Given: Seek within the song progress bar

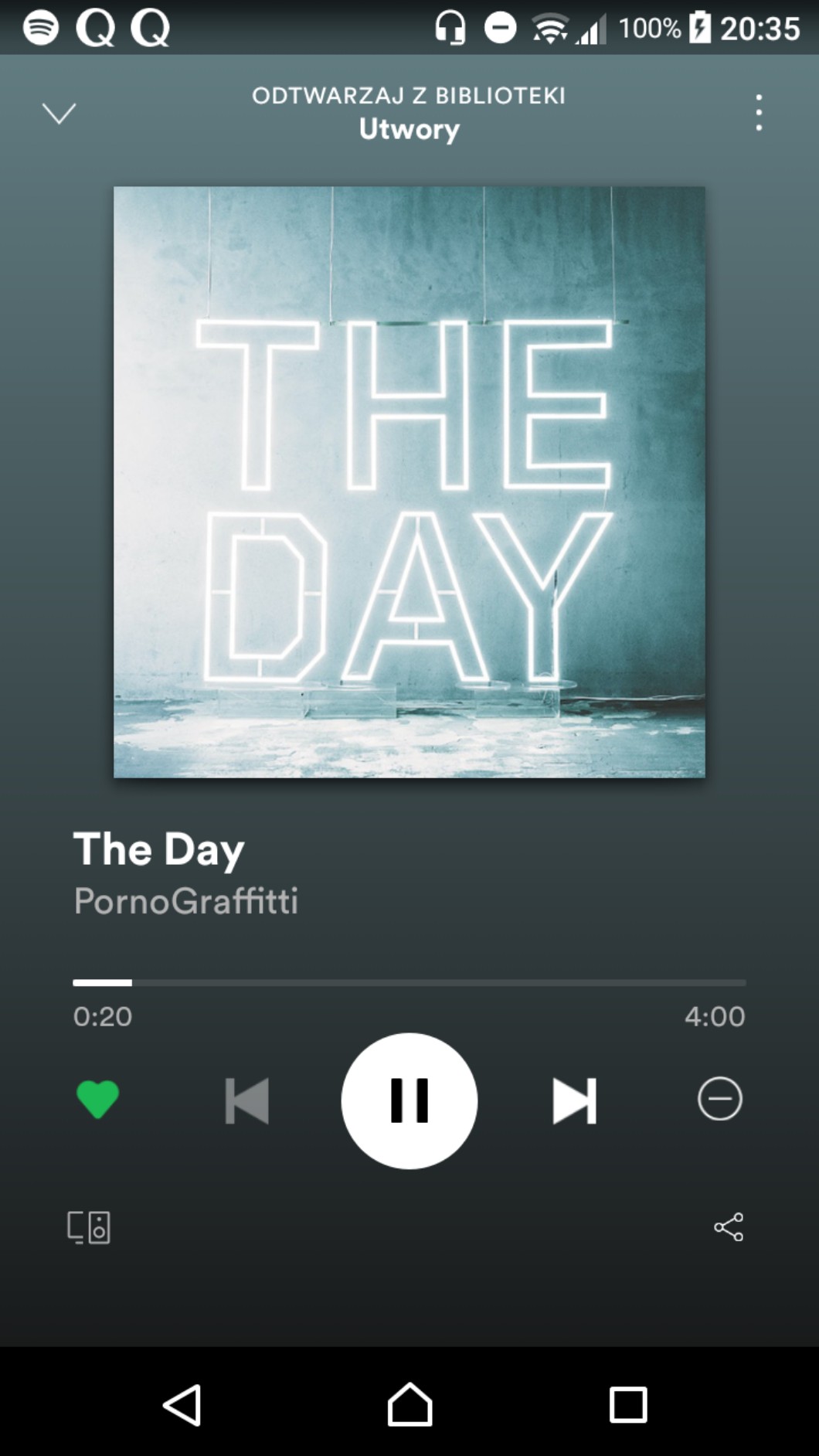Looking at the screenshot, I should 409,983.
